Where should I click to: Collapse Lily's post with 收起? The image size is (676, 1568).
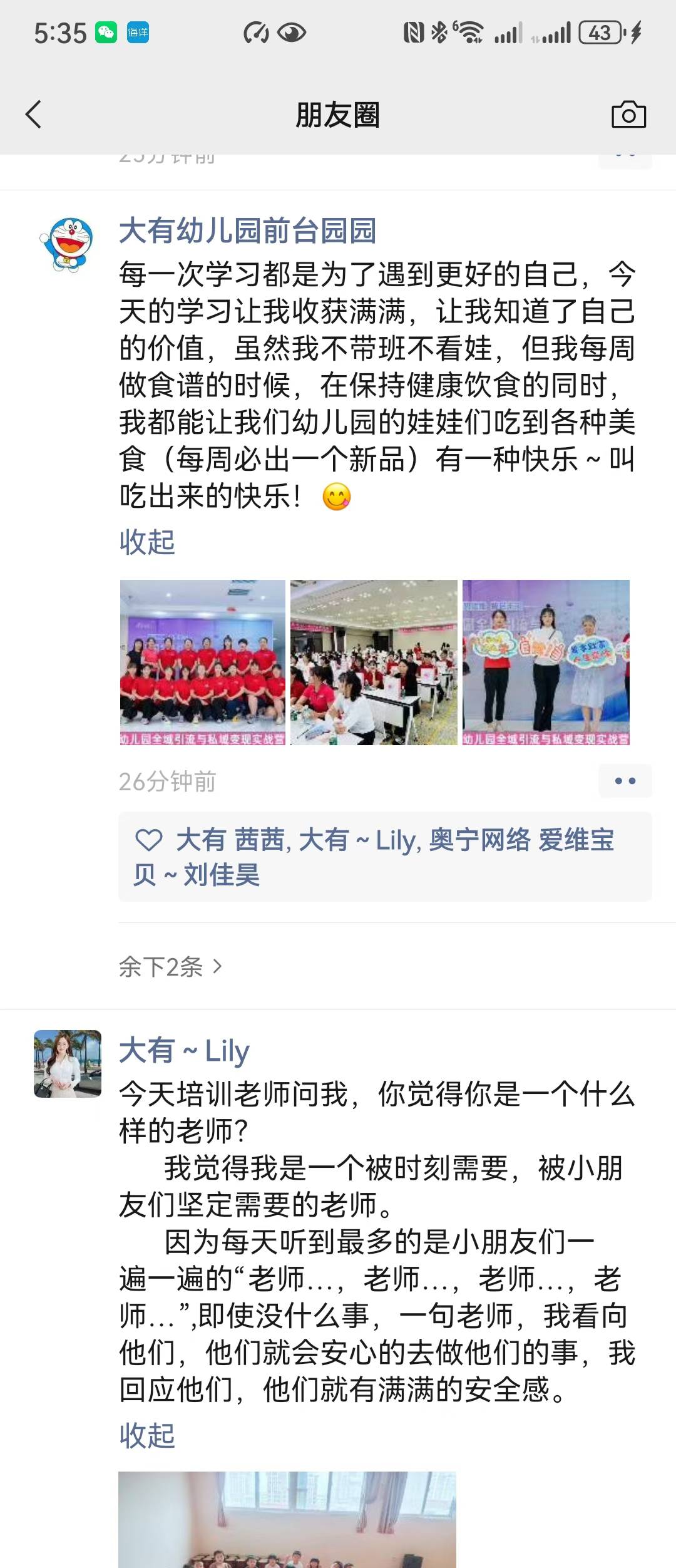pyautogui.click(x=147, y=1435)
